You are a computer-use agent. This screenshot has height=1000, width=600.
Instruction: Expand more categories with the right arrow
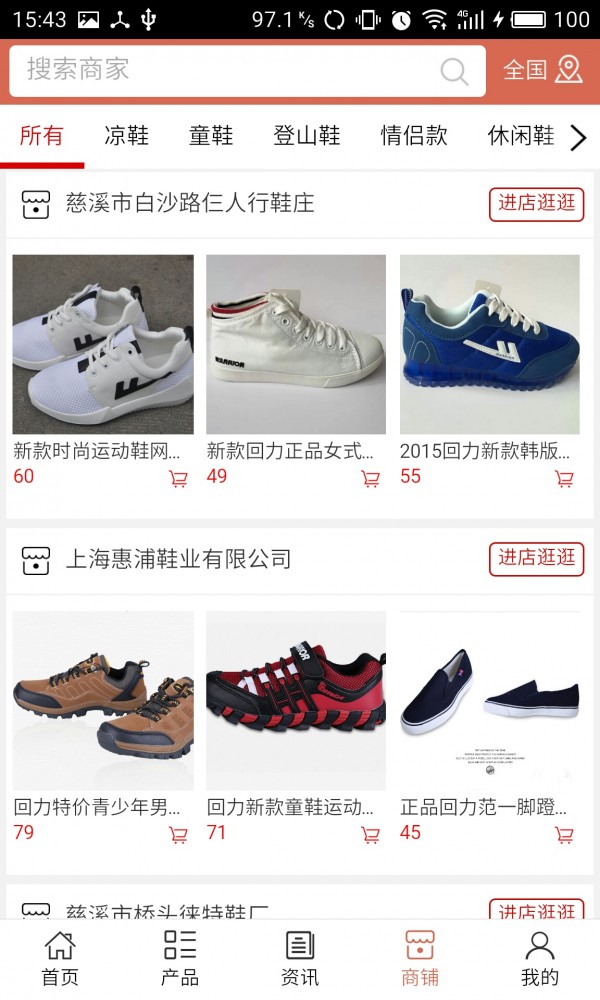click(x=578, y=138)
